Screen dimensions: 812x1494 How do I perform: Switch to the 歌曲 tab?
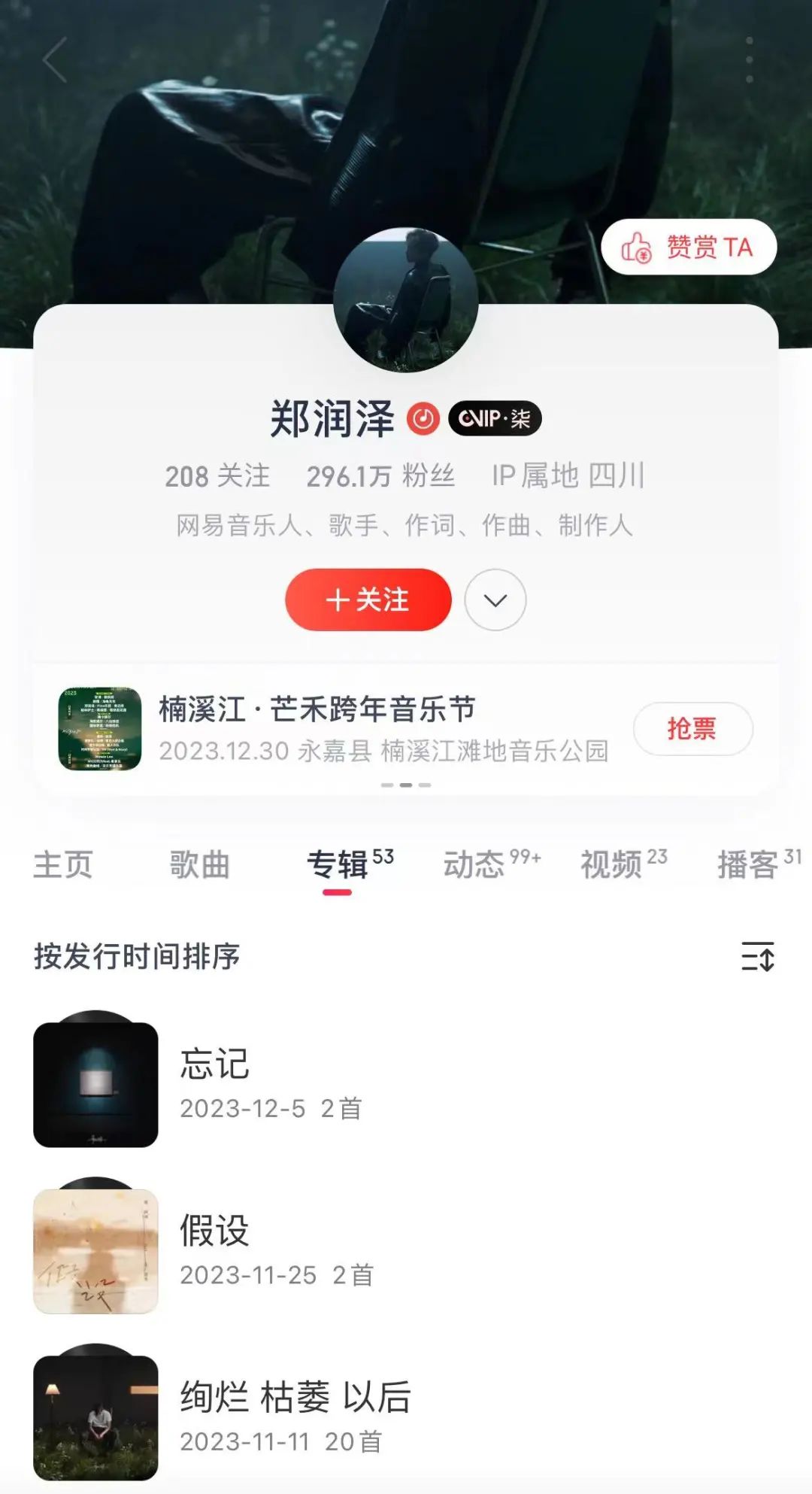(x=199, y=864)
